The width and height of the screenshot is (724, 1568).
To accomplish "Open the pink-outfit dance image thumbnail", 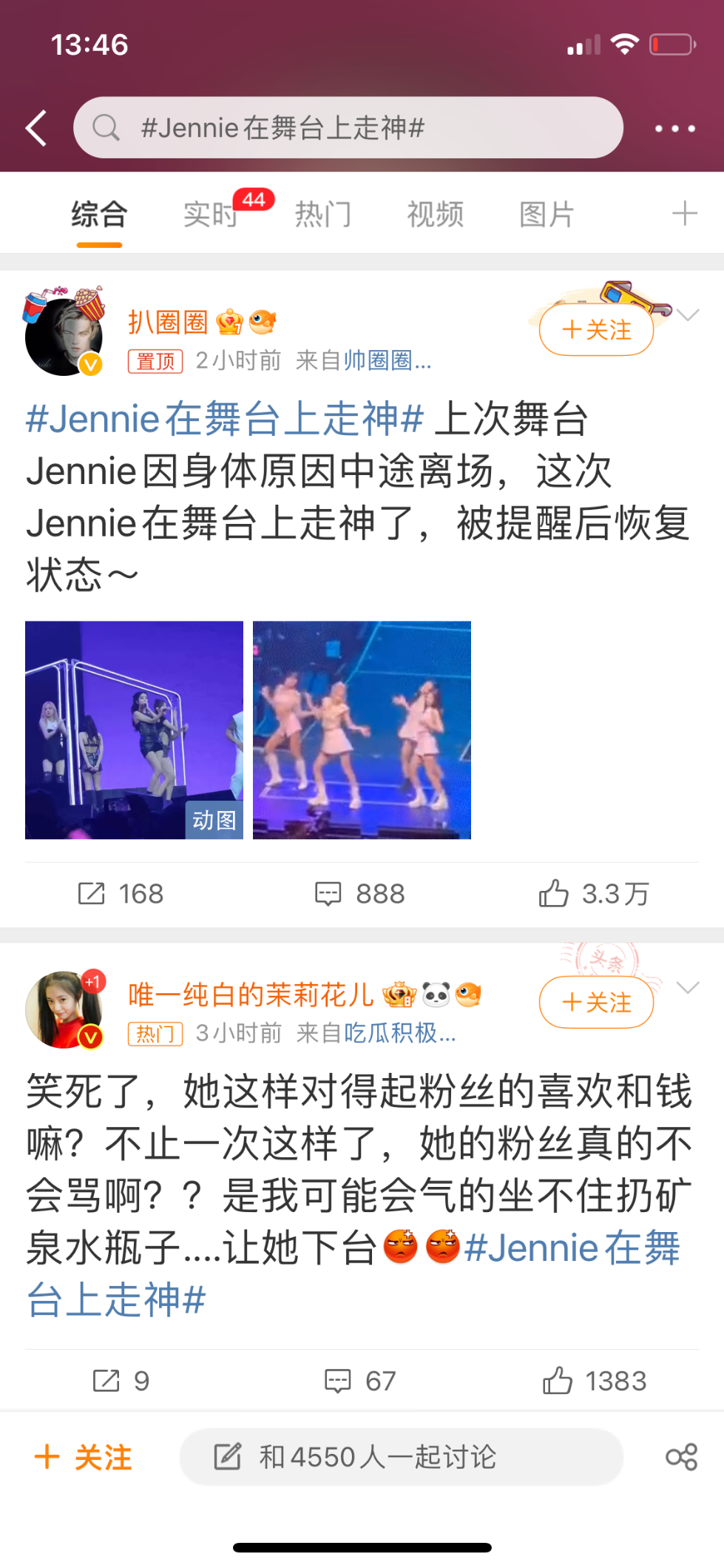I will [362, 730].
